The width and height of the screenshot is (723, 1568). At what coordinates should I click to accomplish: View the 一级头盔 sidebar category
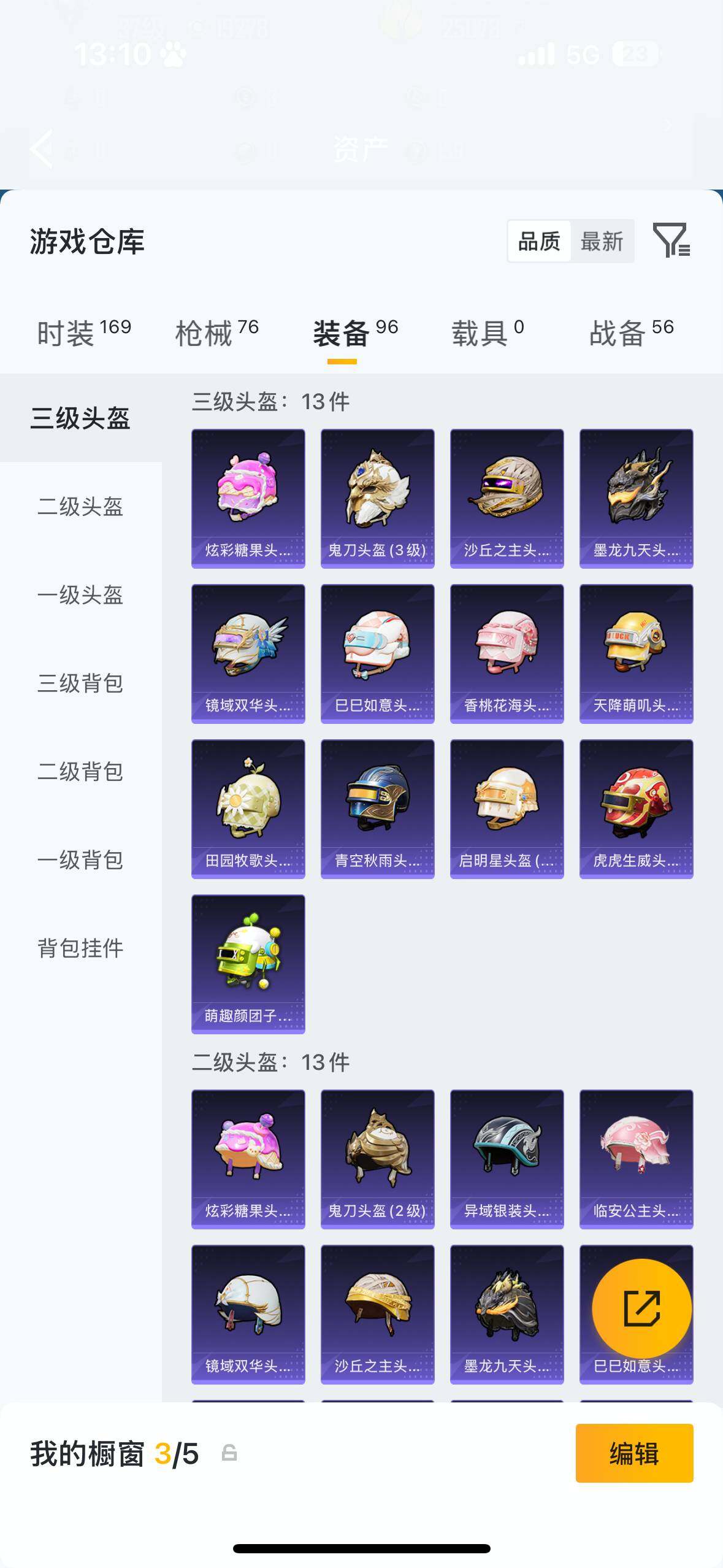(x=80, y=596)
